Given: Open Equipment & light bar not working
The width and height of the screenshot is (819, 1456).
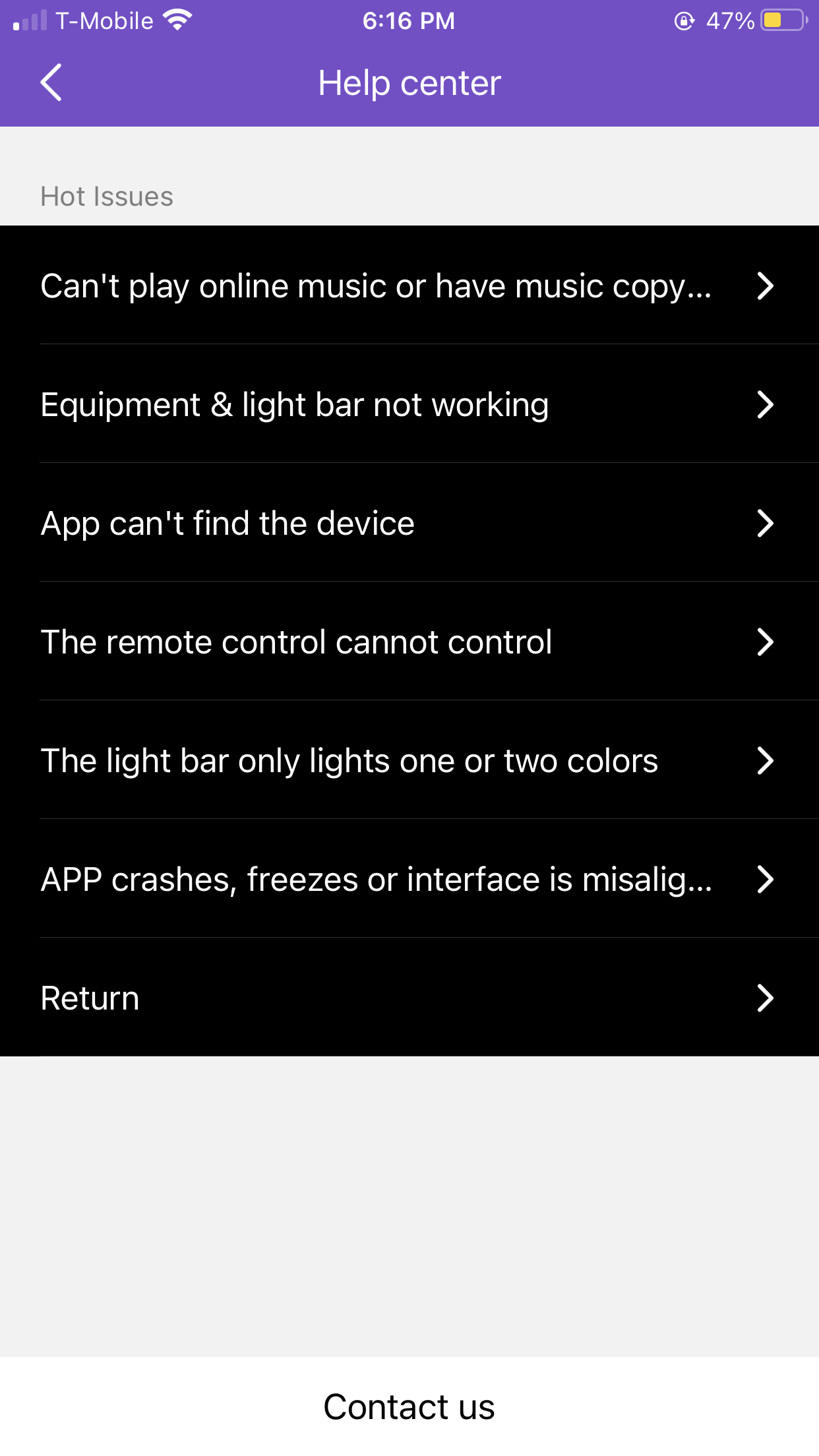Looking at the screenshot, I should tap(409, 404).
